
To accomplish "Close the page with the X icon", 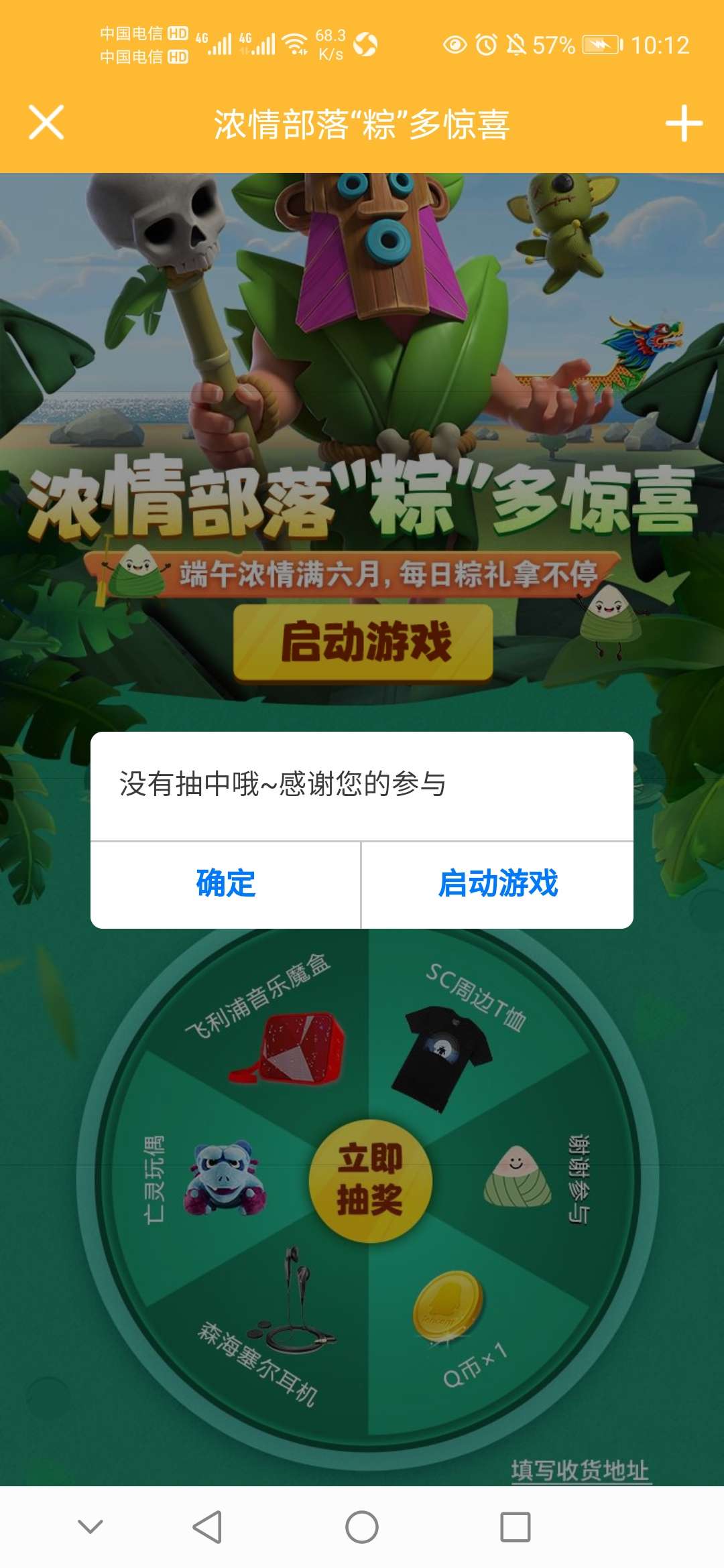I will [46, 123].
